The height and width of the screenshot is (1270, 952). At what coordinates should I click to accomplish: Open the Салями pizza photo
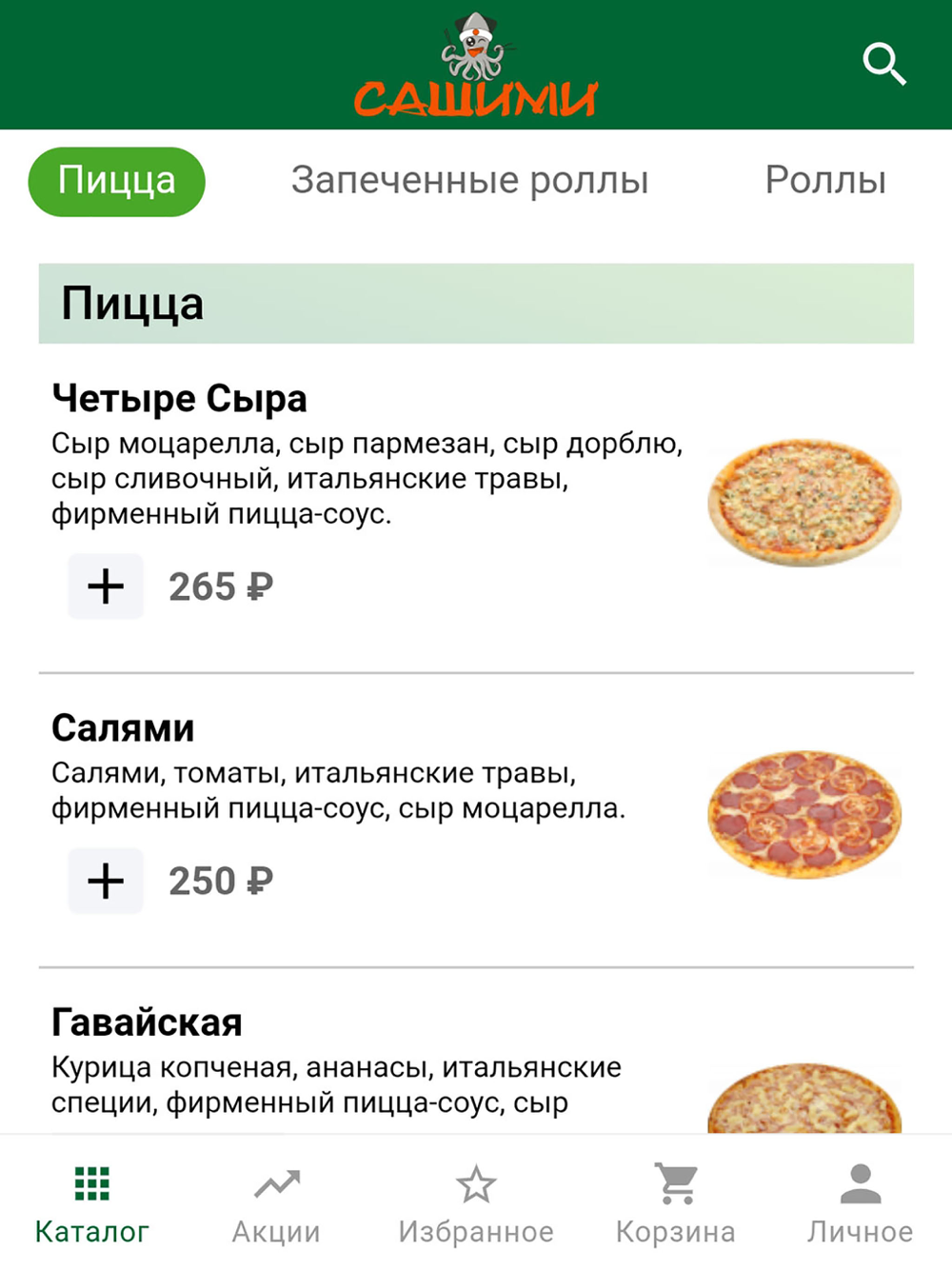point(804,814)
